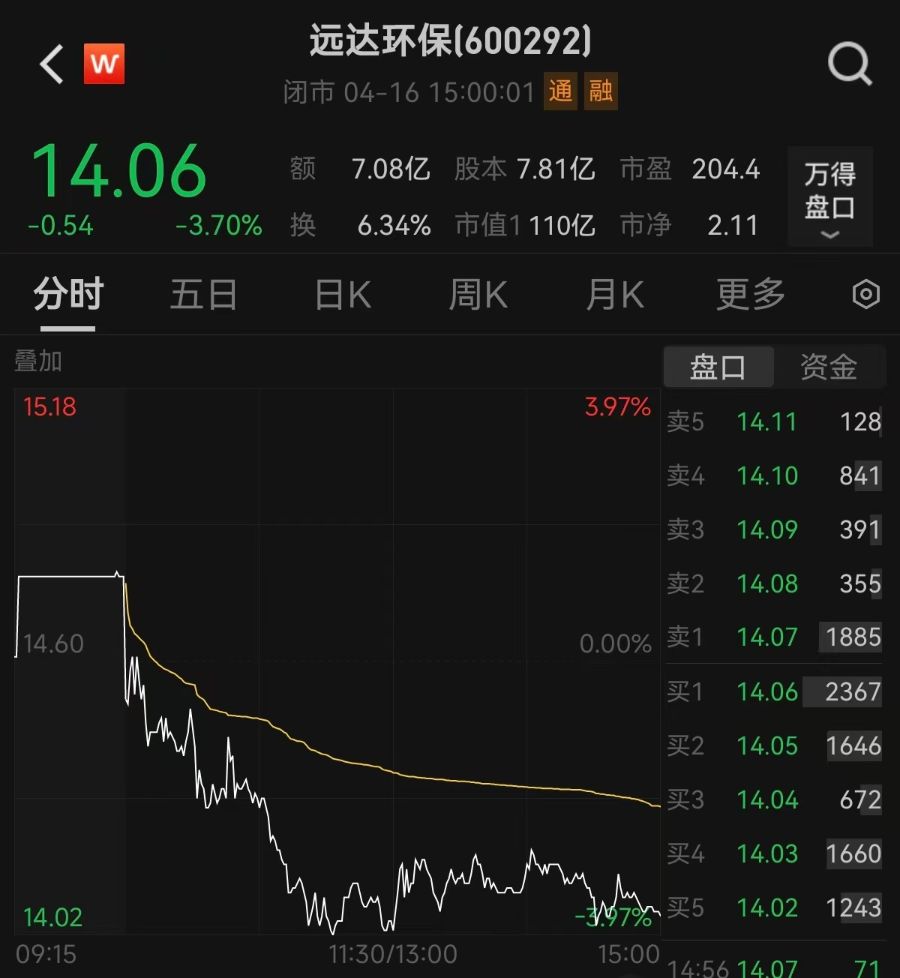
Task: Open the chart settings hexagon icon
Action: 866,295
